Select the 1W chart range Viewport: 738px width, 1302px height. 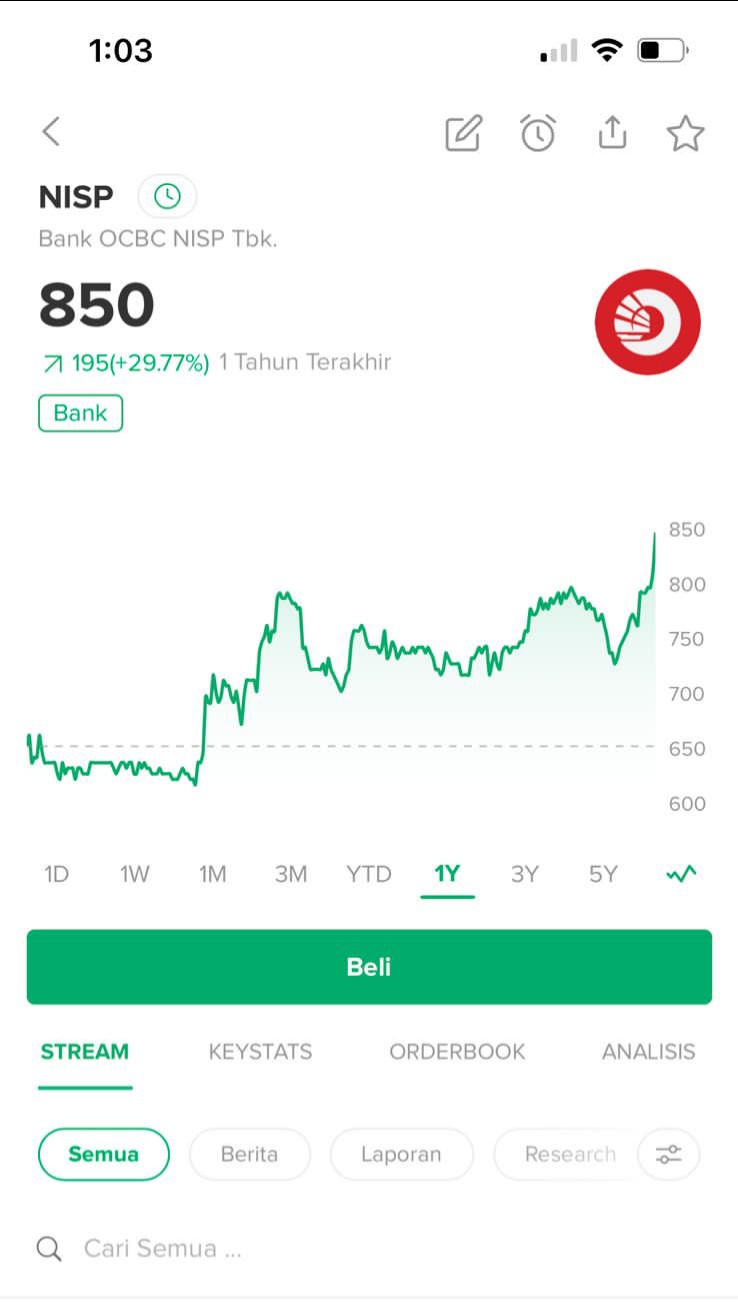(134, 874)
